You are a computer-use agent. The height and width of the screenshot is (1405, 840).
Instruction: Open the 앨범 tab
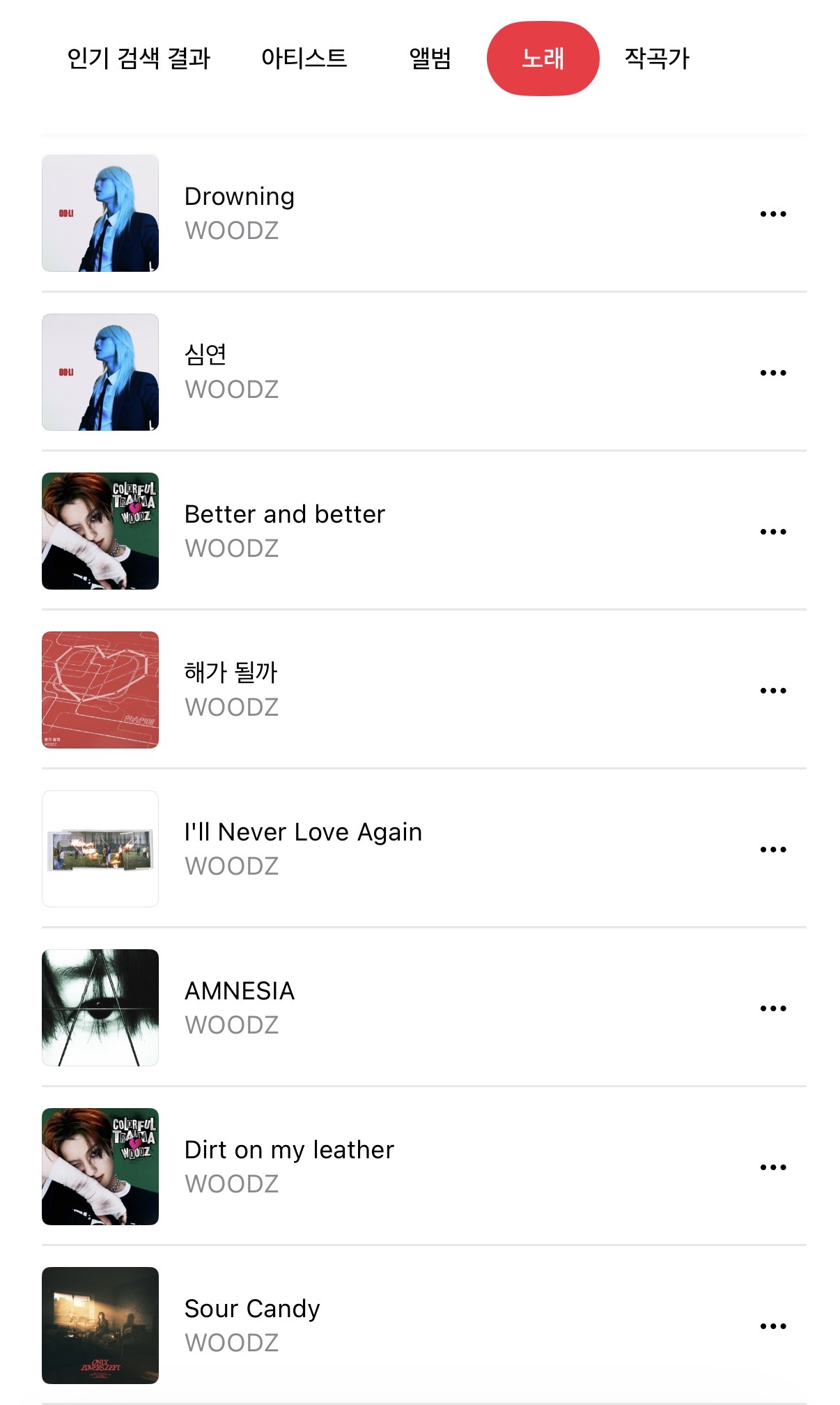click(430, 59)
